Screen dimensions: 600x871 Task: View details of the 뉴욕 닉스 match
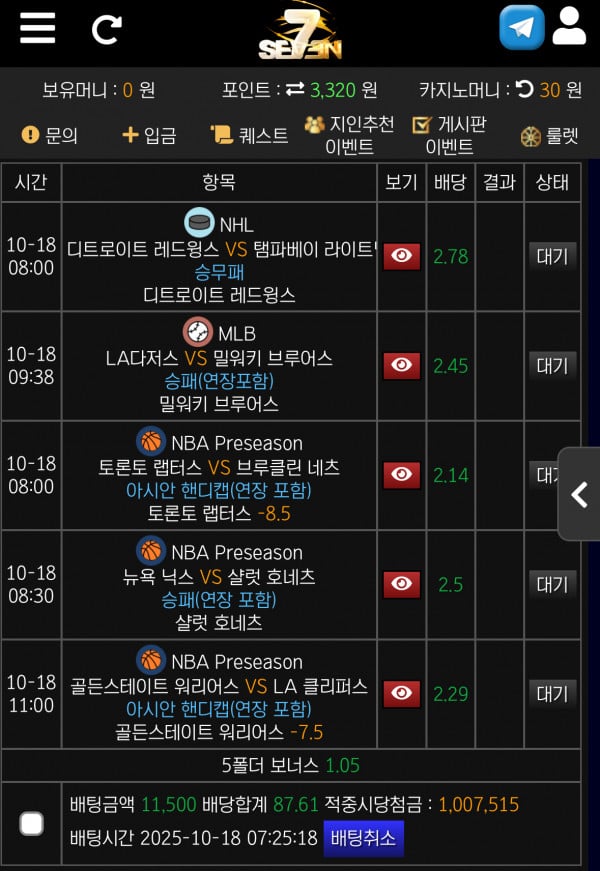[x=401, y=584]
